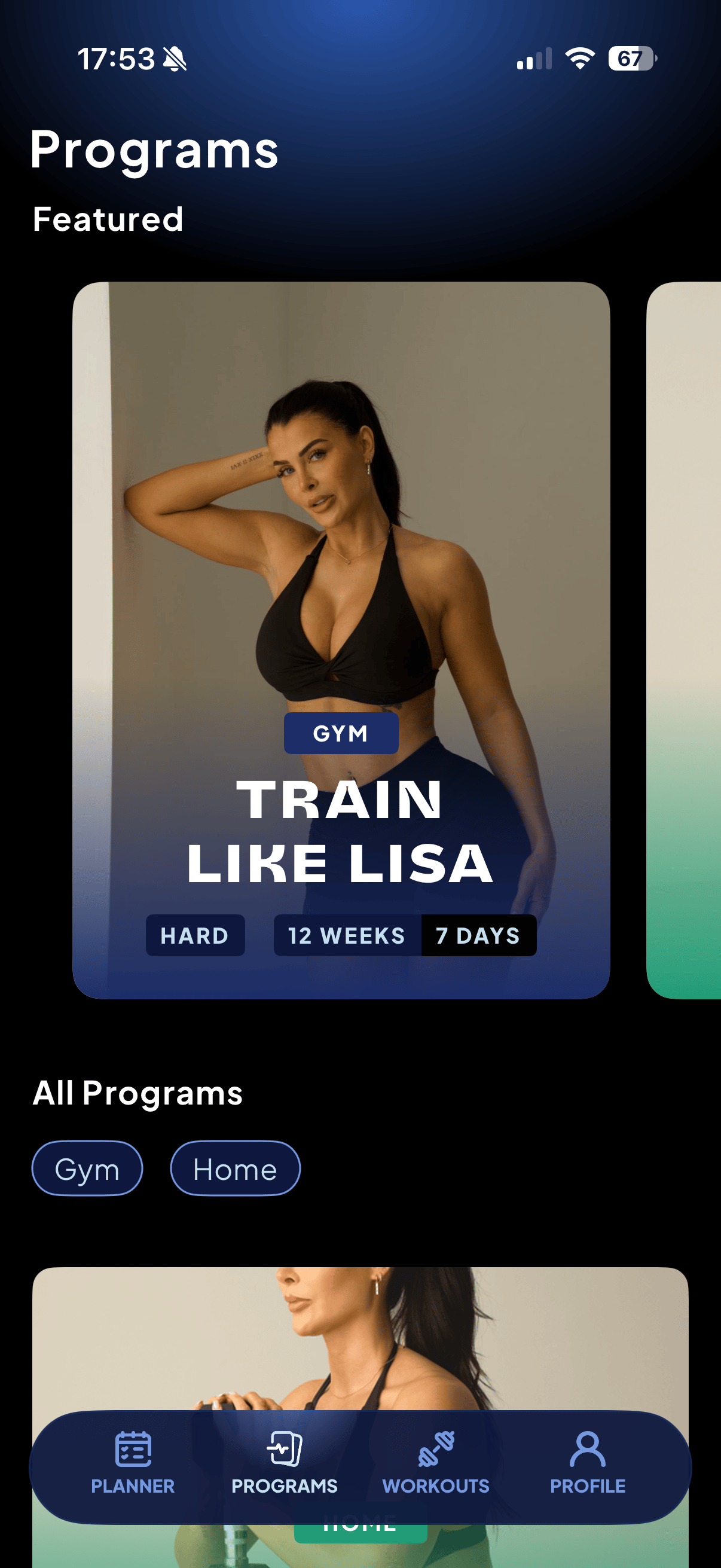Screen dimensions: 721x1568
Task: Open the next featured program card
Action: 685,639
